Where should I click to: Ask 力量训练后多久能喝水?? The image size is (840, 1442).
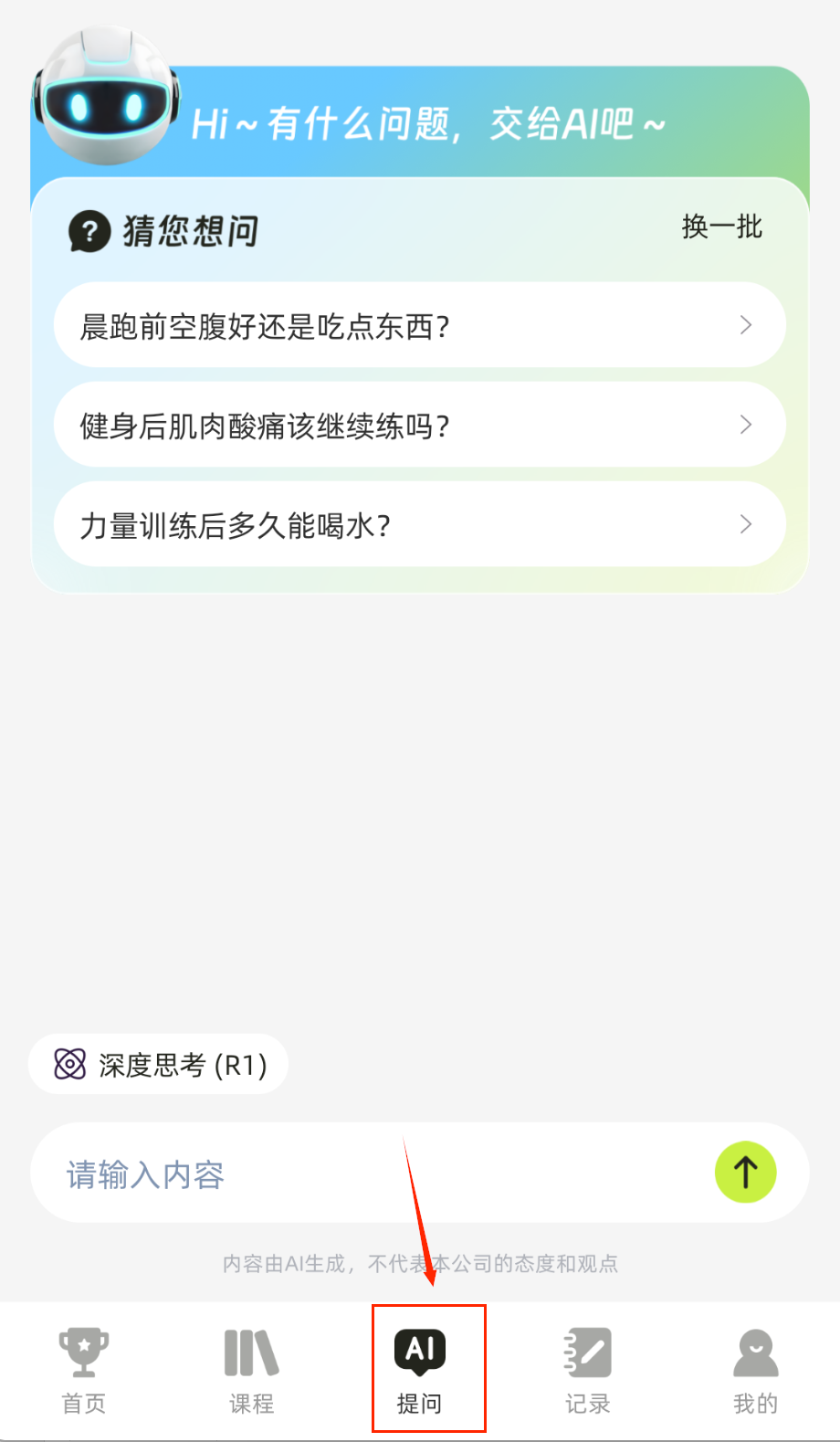(420, 524)
